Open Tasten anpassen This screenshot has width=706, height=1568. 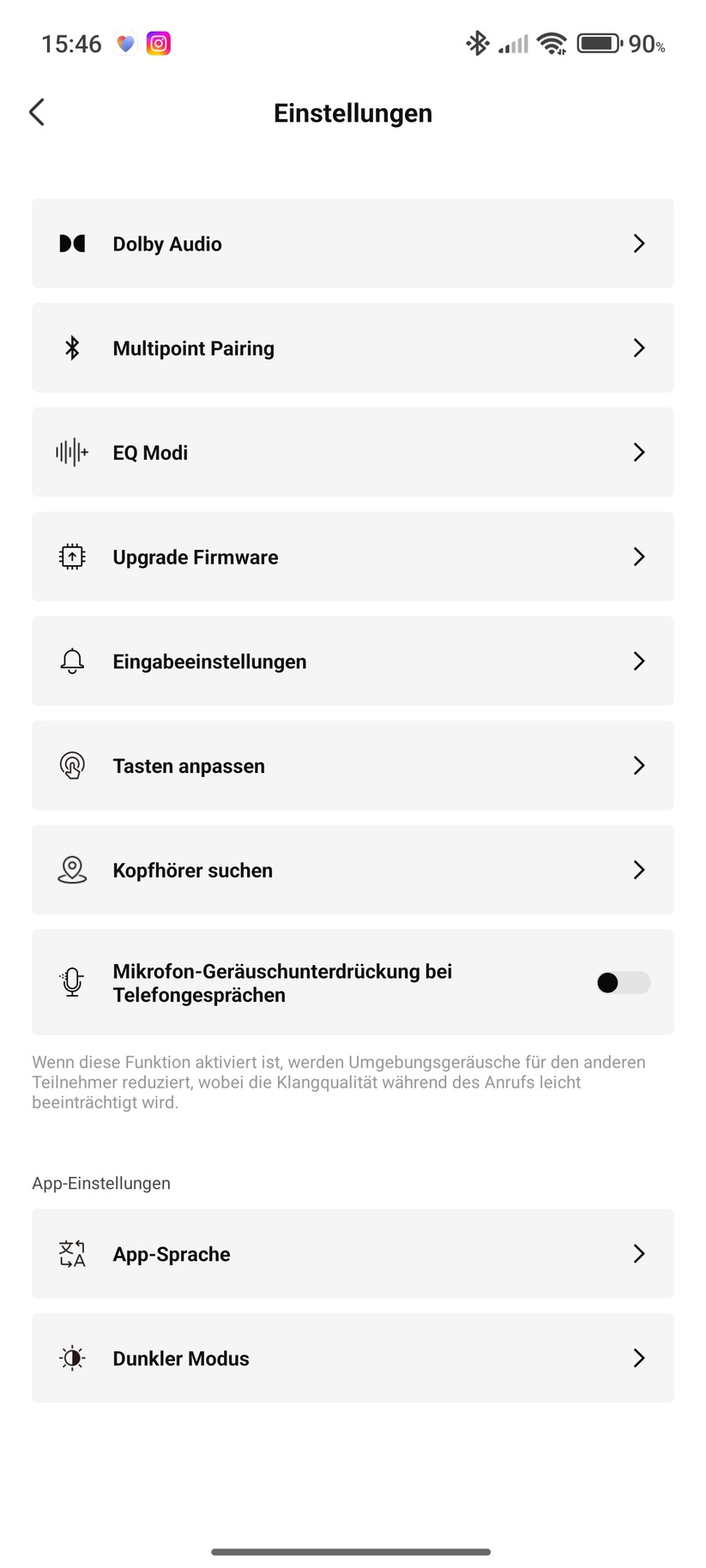[353, 766]
